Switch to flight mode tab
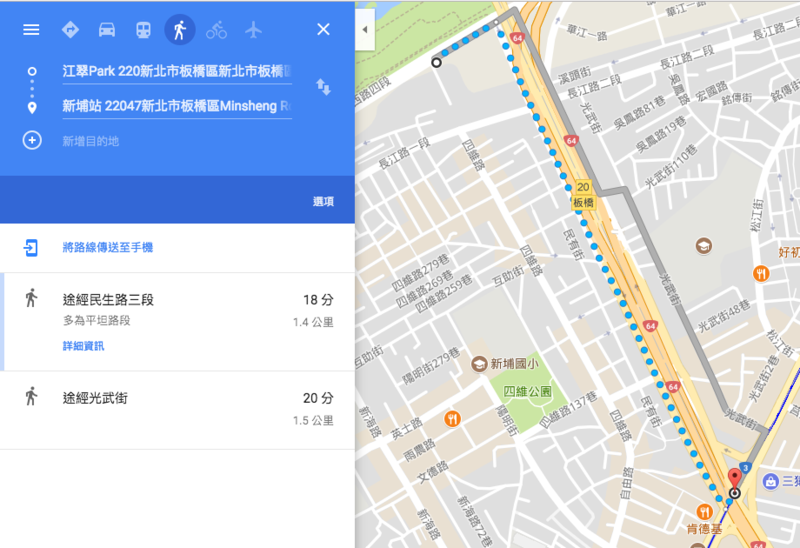This screenshot has width=800, height=548. (x=253, y=29)
